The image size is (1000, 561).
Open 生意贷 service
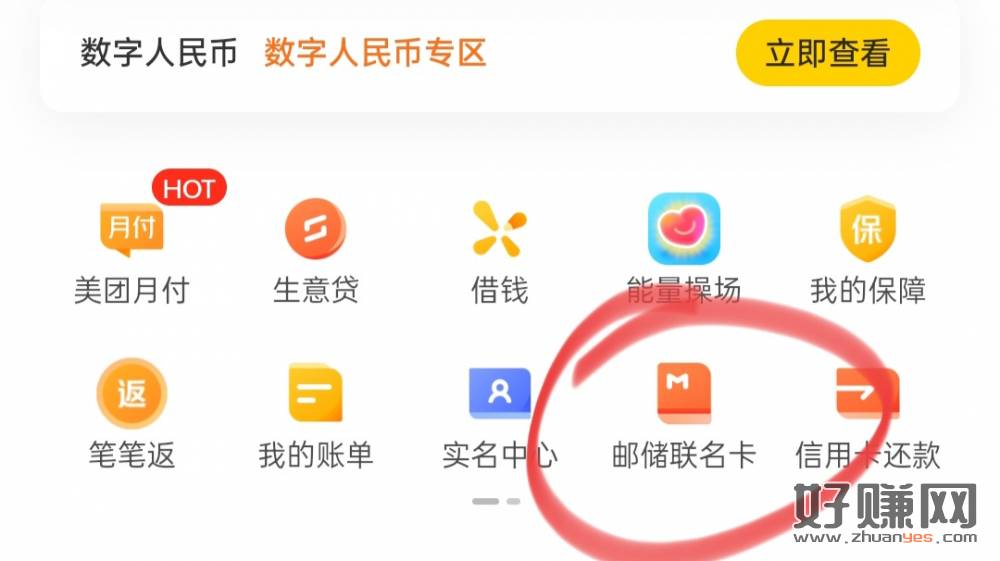point(315,250)
